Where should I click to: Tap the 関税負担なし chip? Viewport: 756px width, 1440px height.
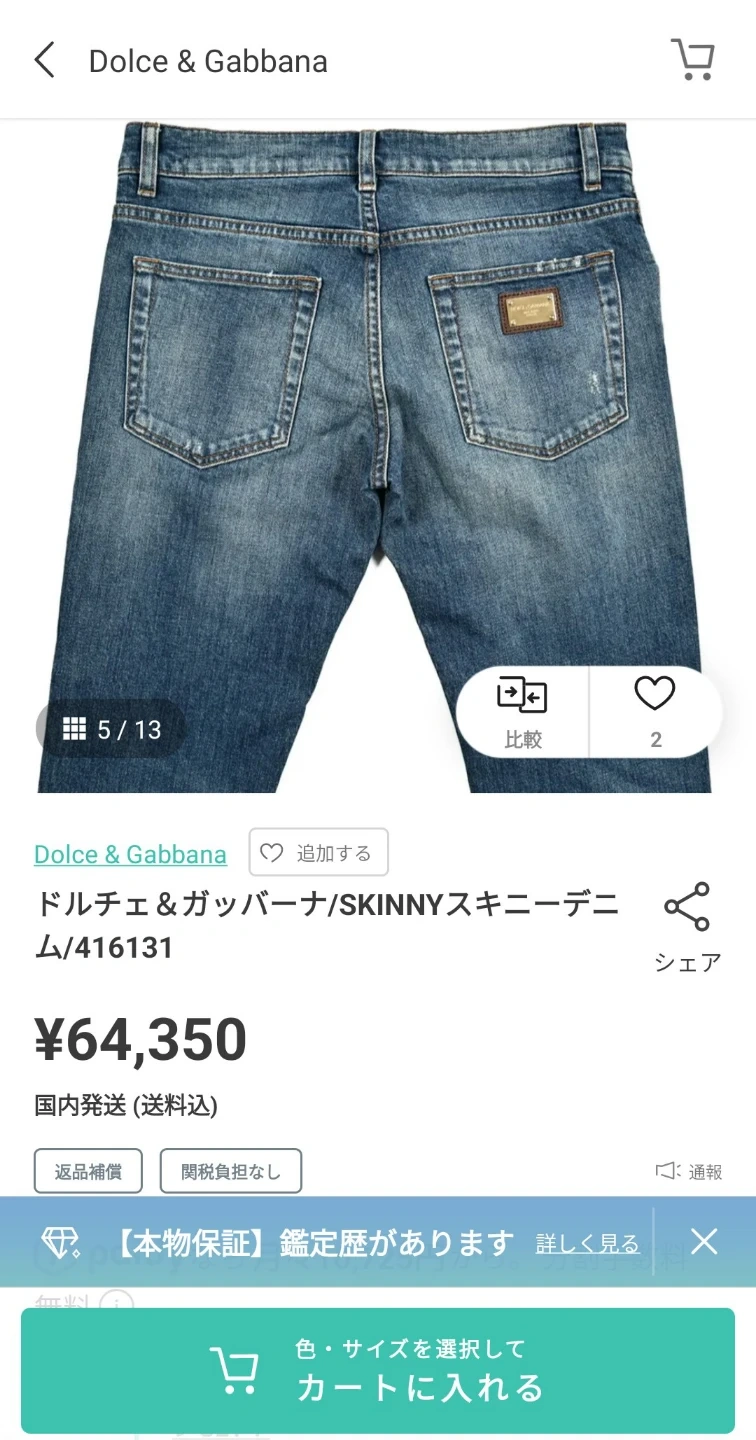coord(231,1171)
